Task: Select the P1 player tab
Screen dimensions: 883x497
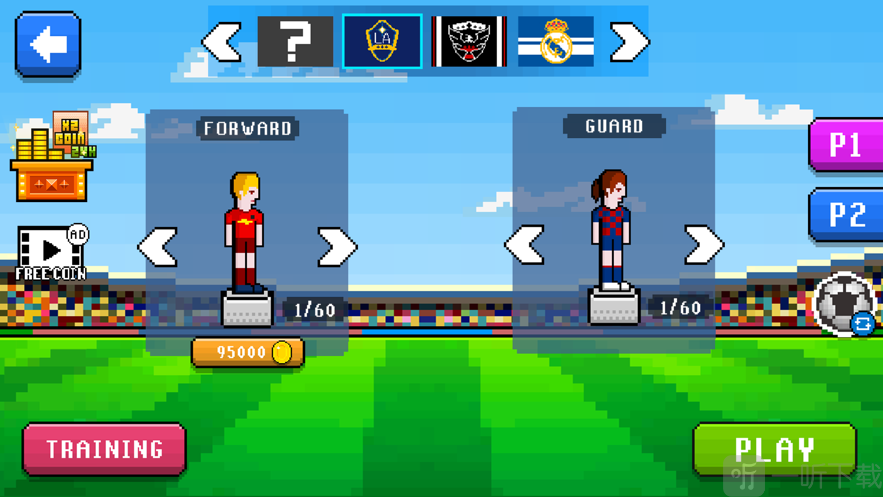Action: tap(846, 145)
